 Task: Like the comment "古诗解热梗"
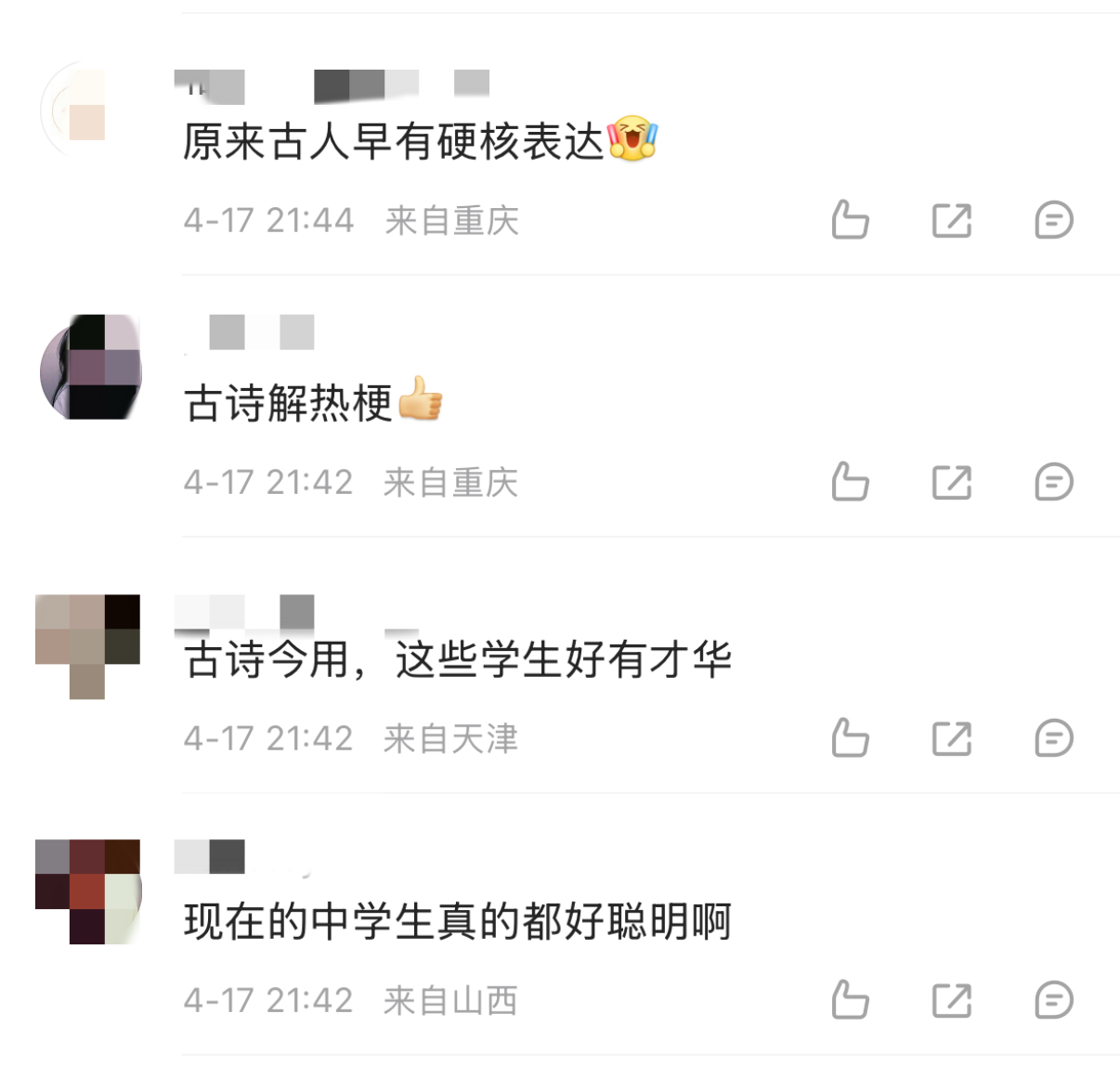[x=850, y=482]
